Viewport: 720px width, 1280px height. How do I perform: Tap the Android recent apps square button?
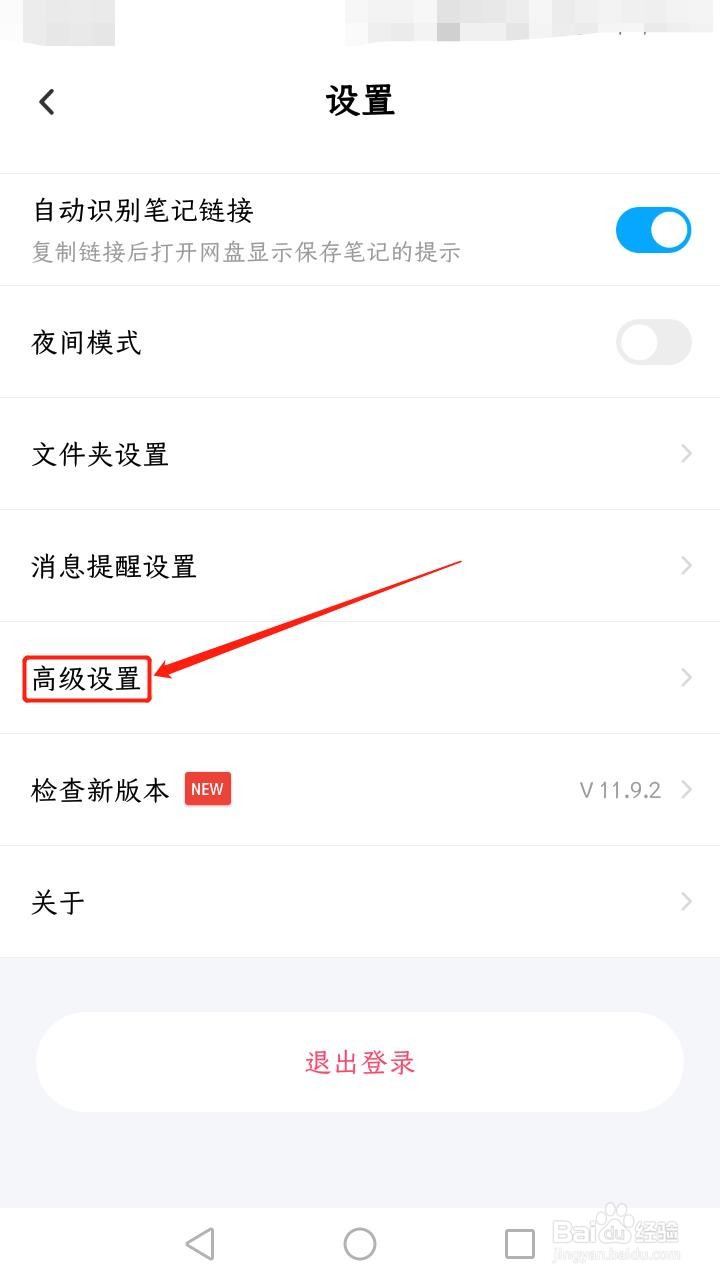519,1243
